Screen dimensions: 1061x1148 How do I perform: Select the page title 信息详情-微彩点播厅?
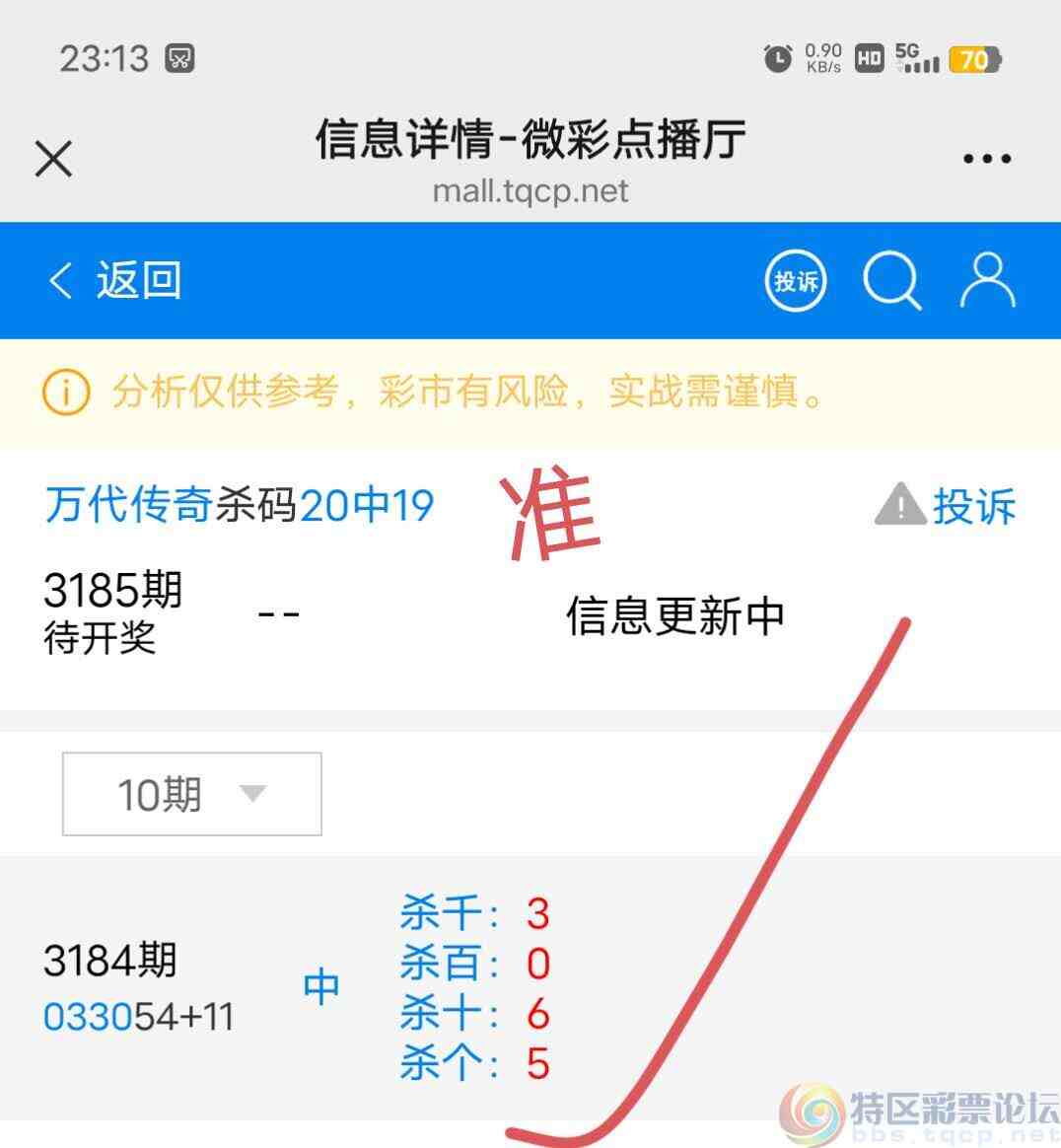tap(530, 141)
